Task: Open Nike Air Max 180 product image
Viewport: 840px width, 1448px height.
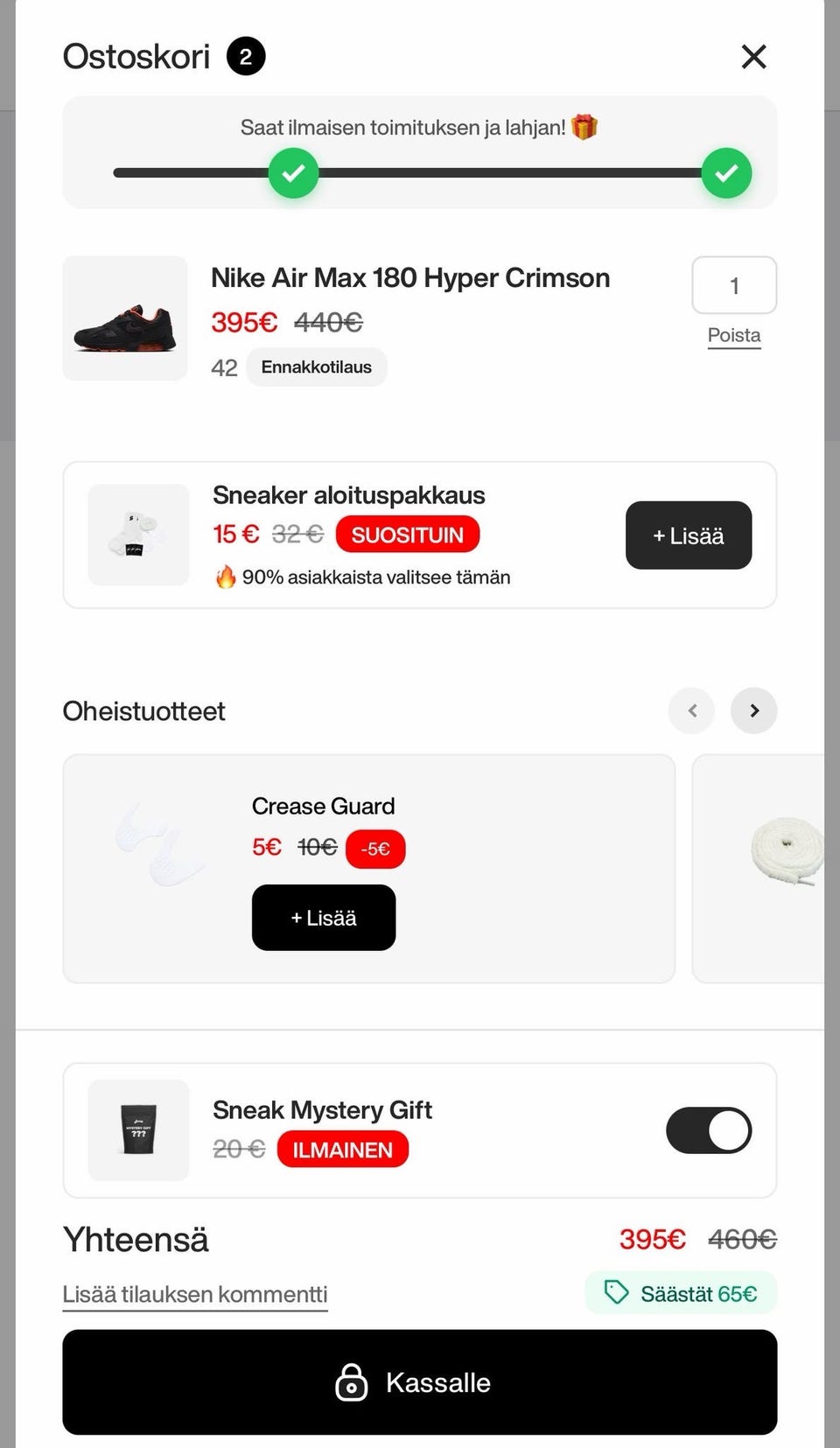Action: pyautogui.click(x=125, y=318)
